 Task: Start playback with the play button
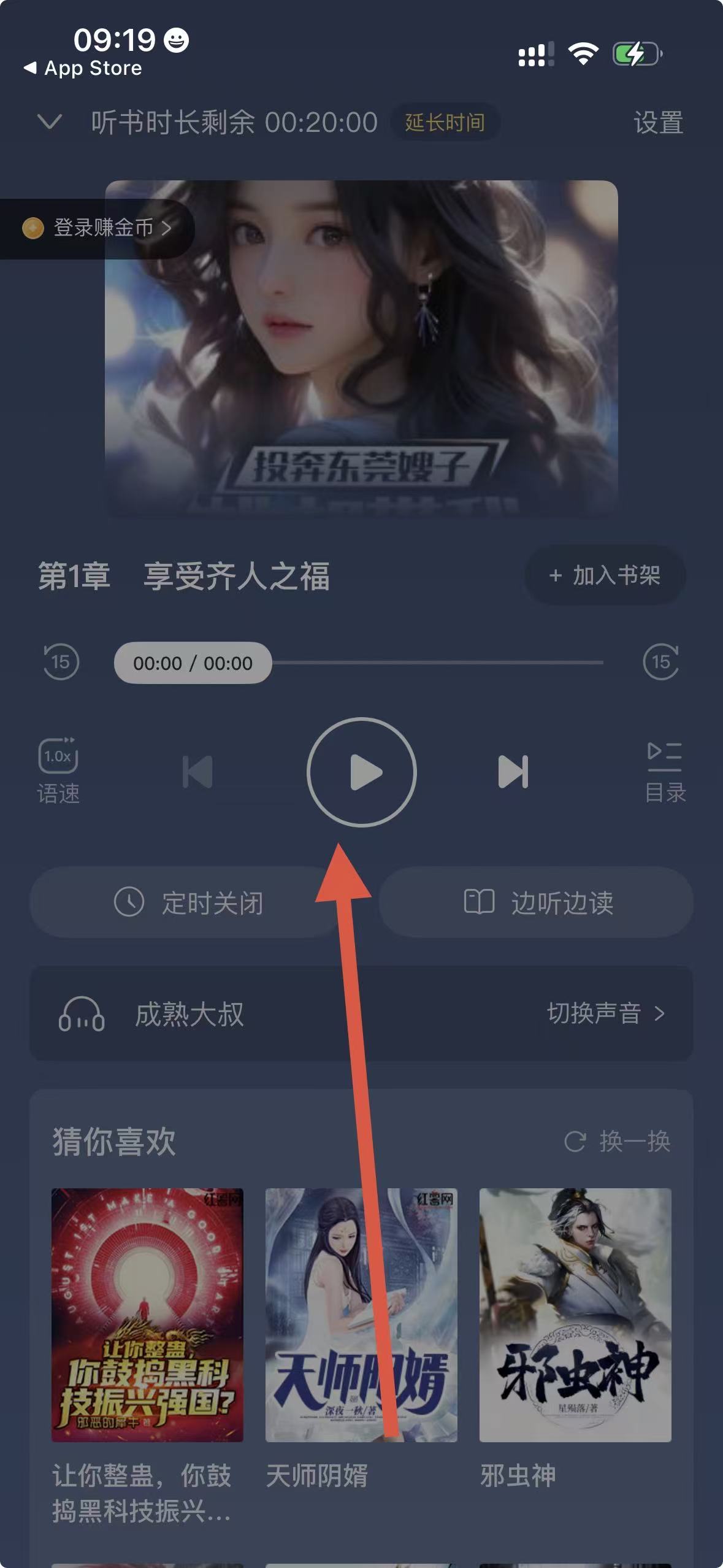point(362,772)
